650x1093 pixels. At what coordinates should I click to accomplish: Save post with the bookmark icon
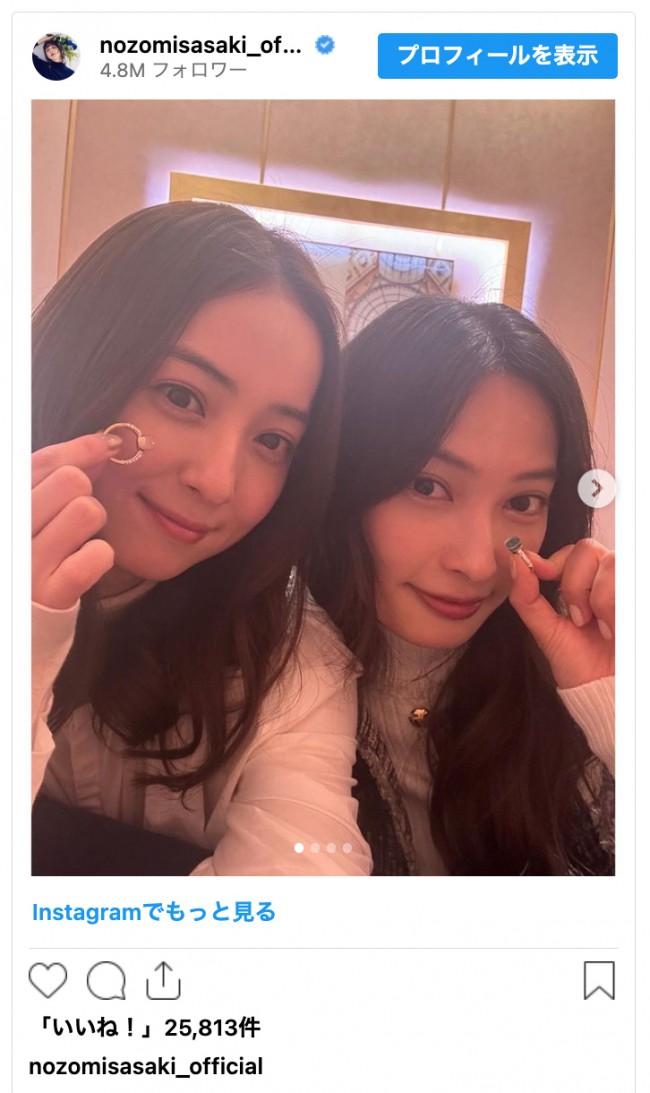(x=599, y=981)
